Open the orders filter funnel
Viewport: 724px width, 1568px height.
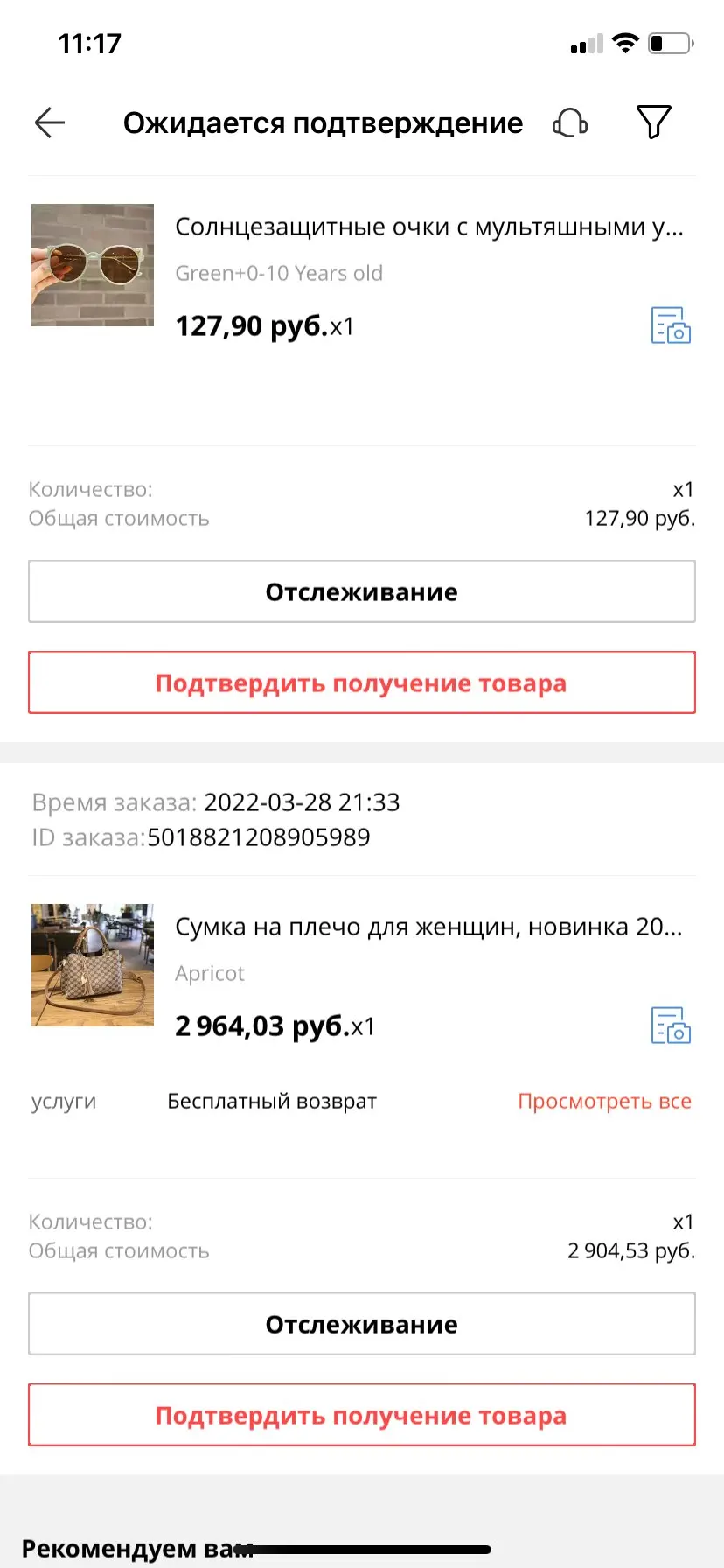point(653,122)
